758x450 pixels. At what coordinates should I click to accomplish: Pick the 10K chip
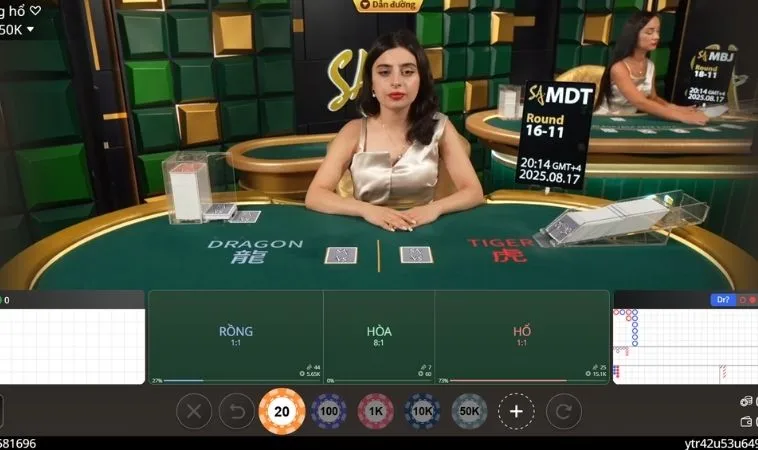(x=422, y=411)
